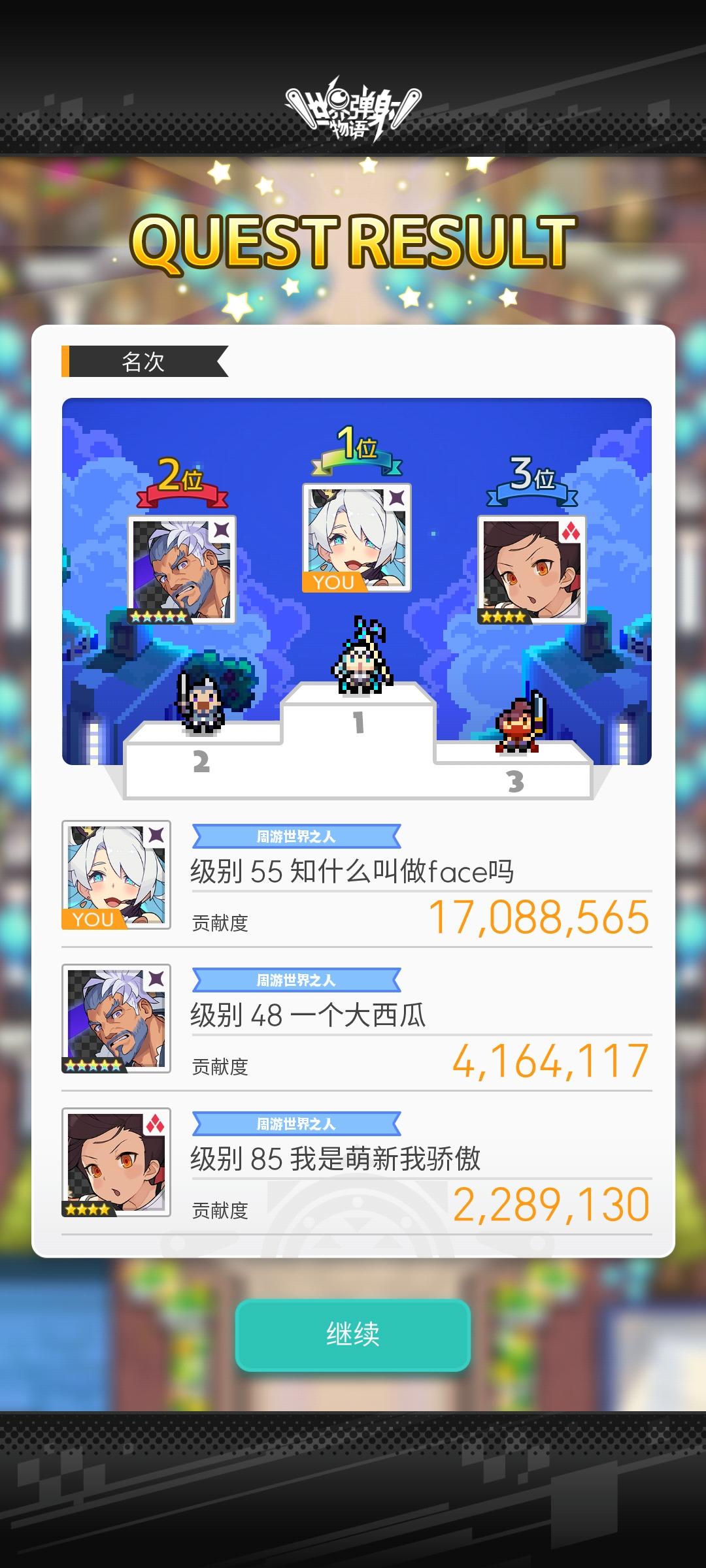Click the second place avatar on podium
The height and width of the screenshot is (1568, 706).
click(x=181, y=565)
